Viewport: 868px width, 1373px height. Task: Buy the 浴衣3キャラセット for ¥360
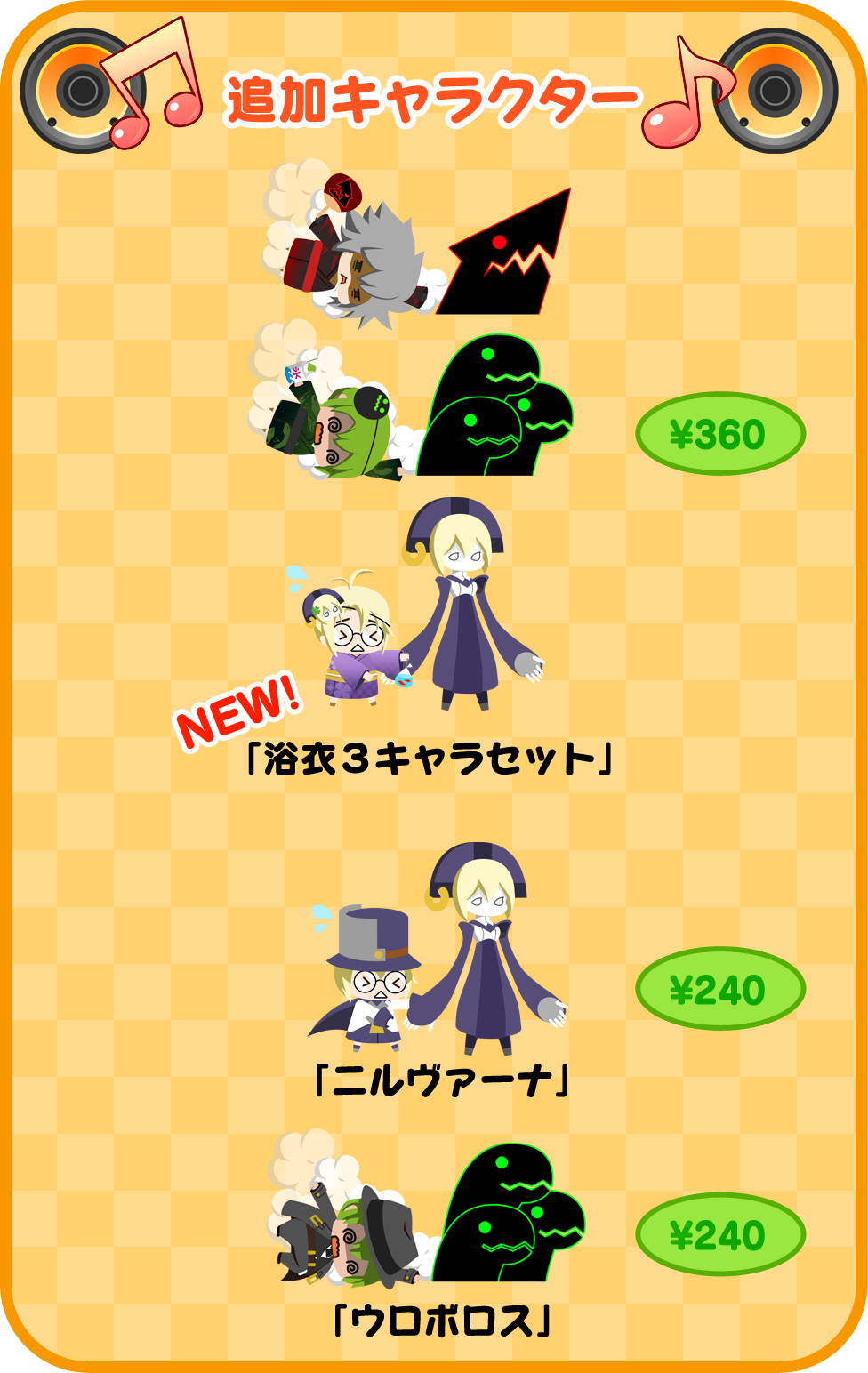click(719, 434)
